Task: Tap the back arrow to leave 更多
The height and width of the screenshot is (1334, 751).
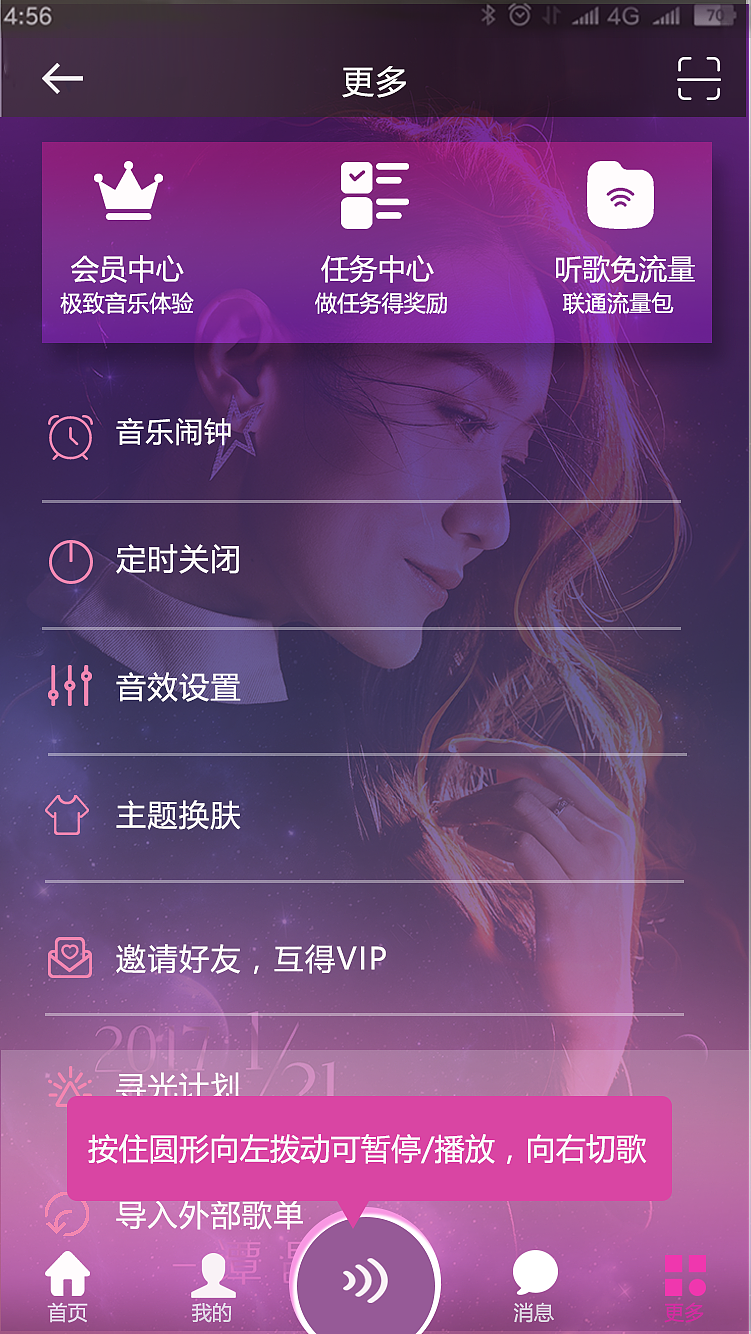Action: click(62, 77)
